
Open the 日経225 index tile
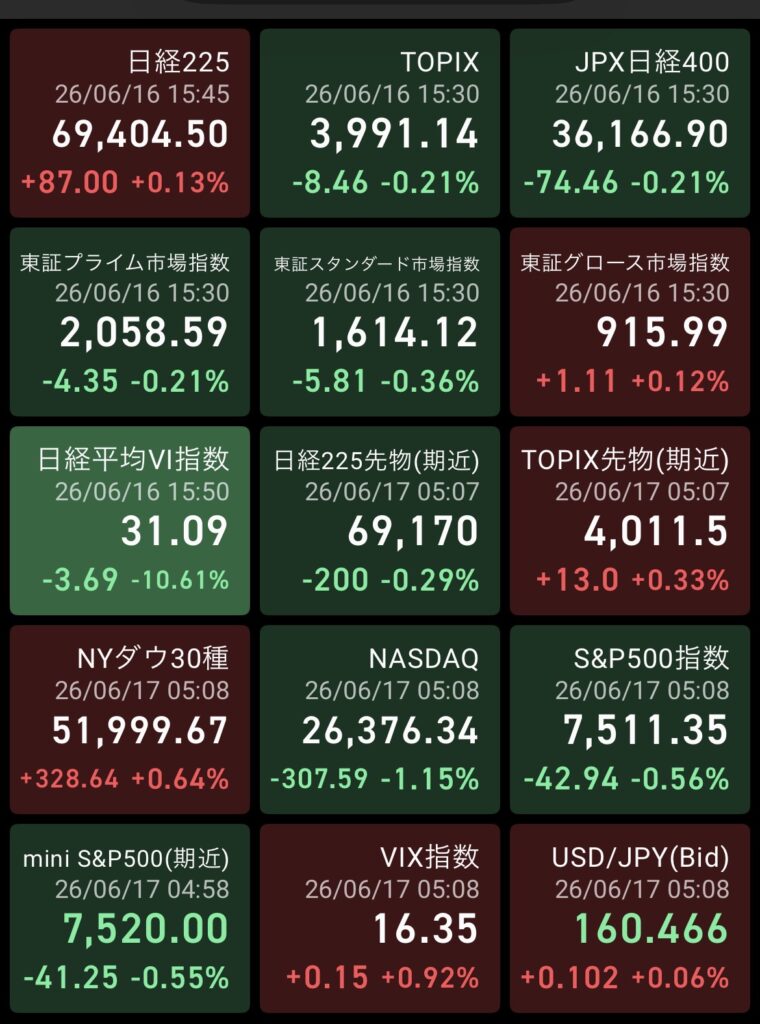coord(130,123)
